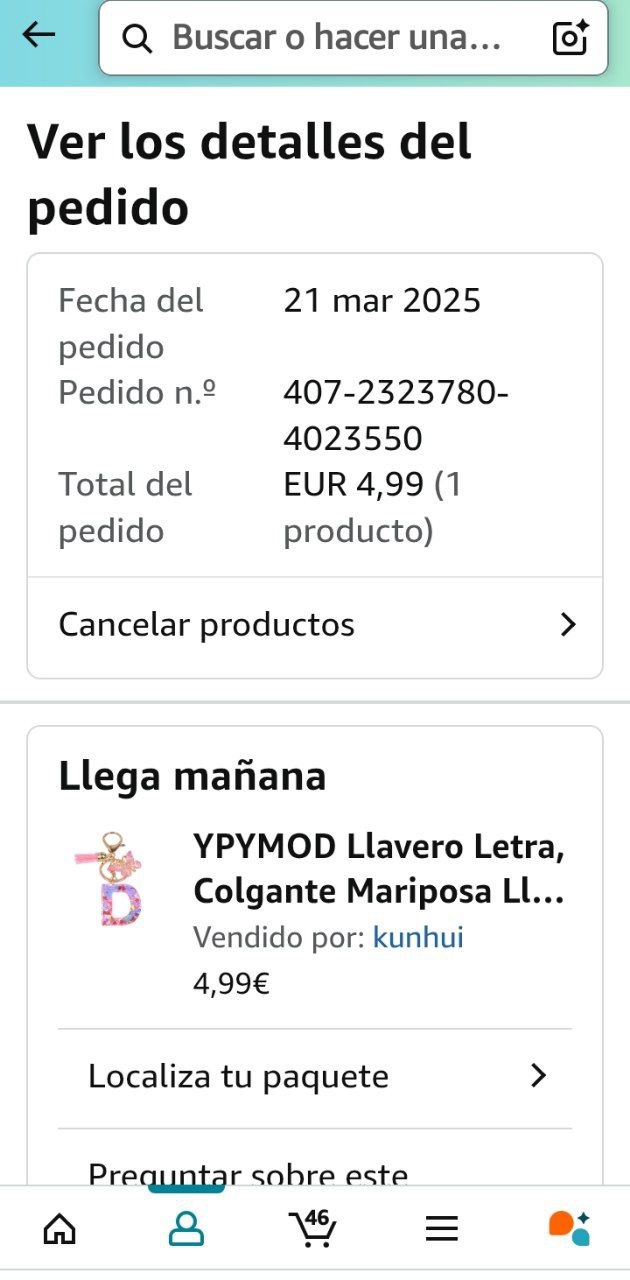The width and height of the screenshot is (630, 1280).
Task: View the shopping cart with 46 items
Action: (312, 1227)
